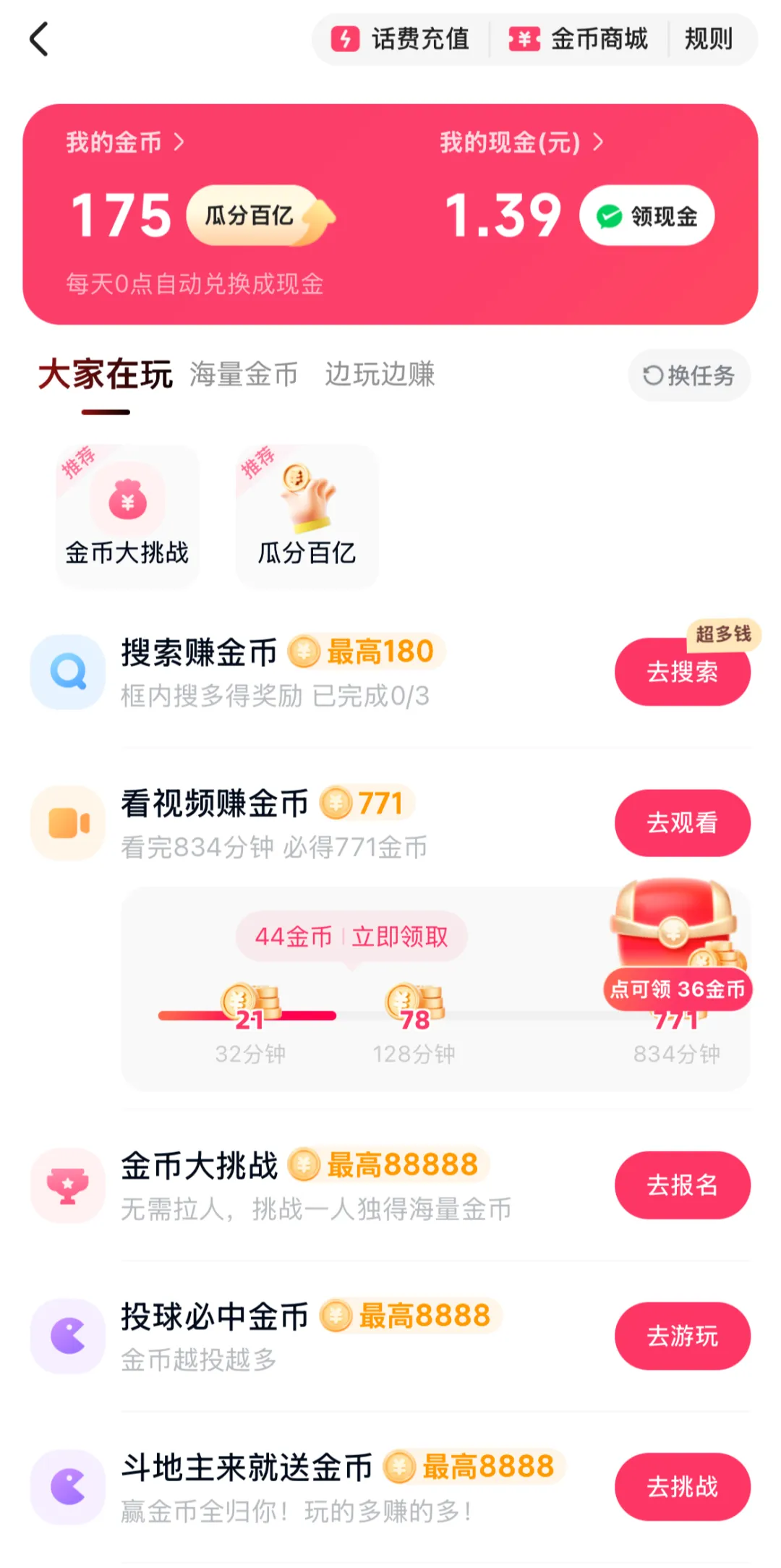This screenshot has height=1568, width=781.
Task: Go back using the top-left arrow
Action: point(39,39)
